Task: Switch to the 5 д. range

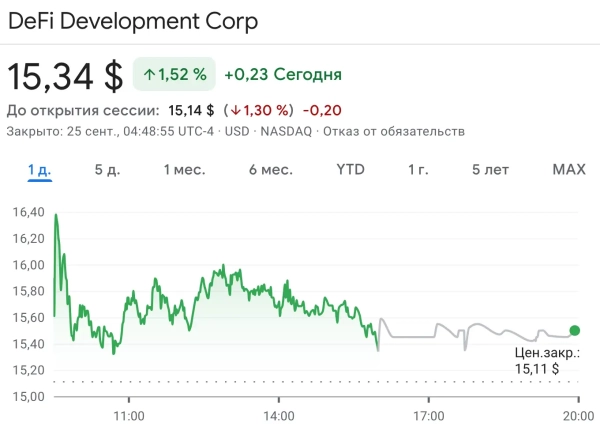Action: tap(107, 169)
